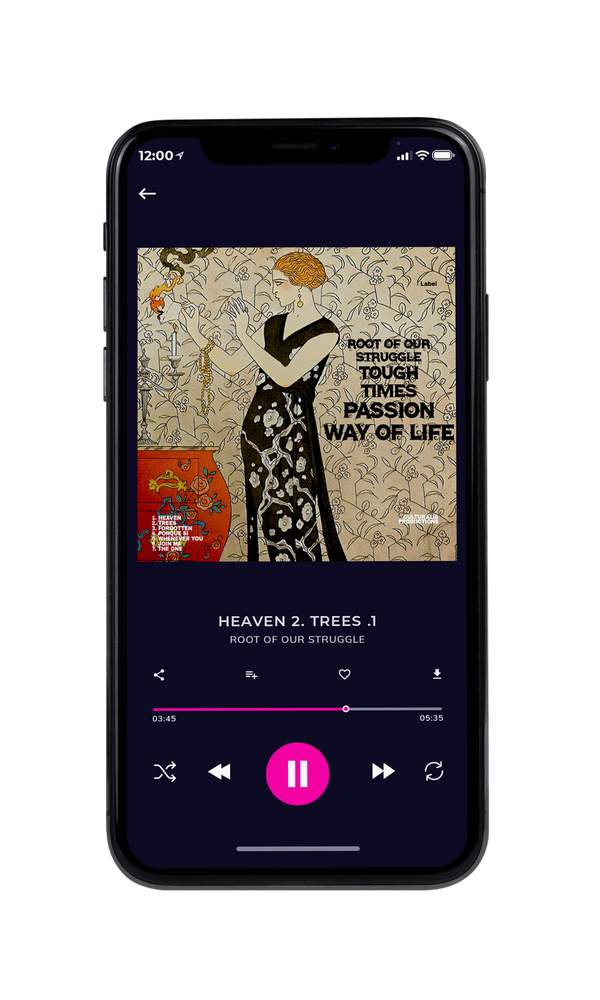Pause the current track
This screenshot has height=1000, width=600.
point(297,773)
